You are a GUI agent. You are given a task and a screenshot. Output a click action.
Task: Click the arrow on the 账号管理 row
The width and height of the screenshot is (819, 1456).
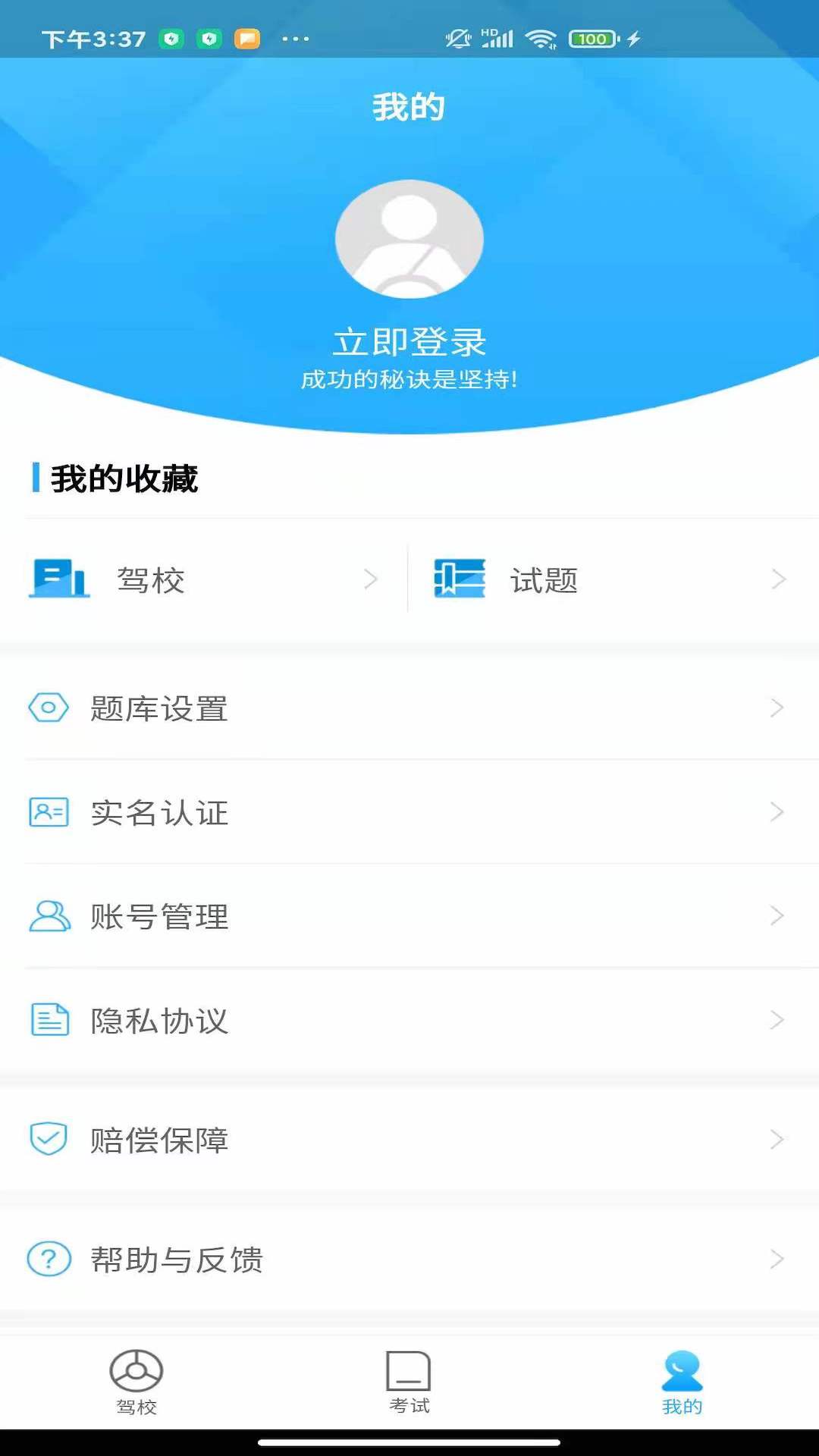point(778,917)
